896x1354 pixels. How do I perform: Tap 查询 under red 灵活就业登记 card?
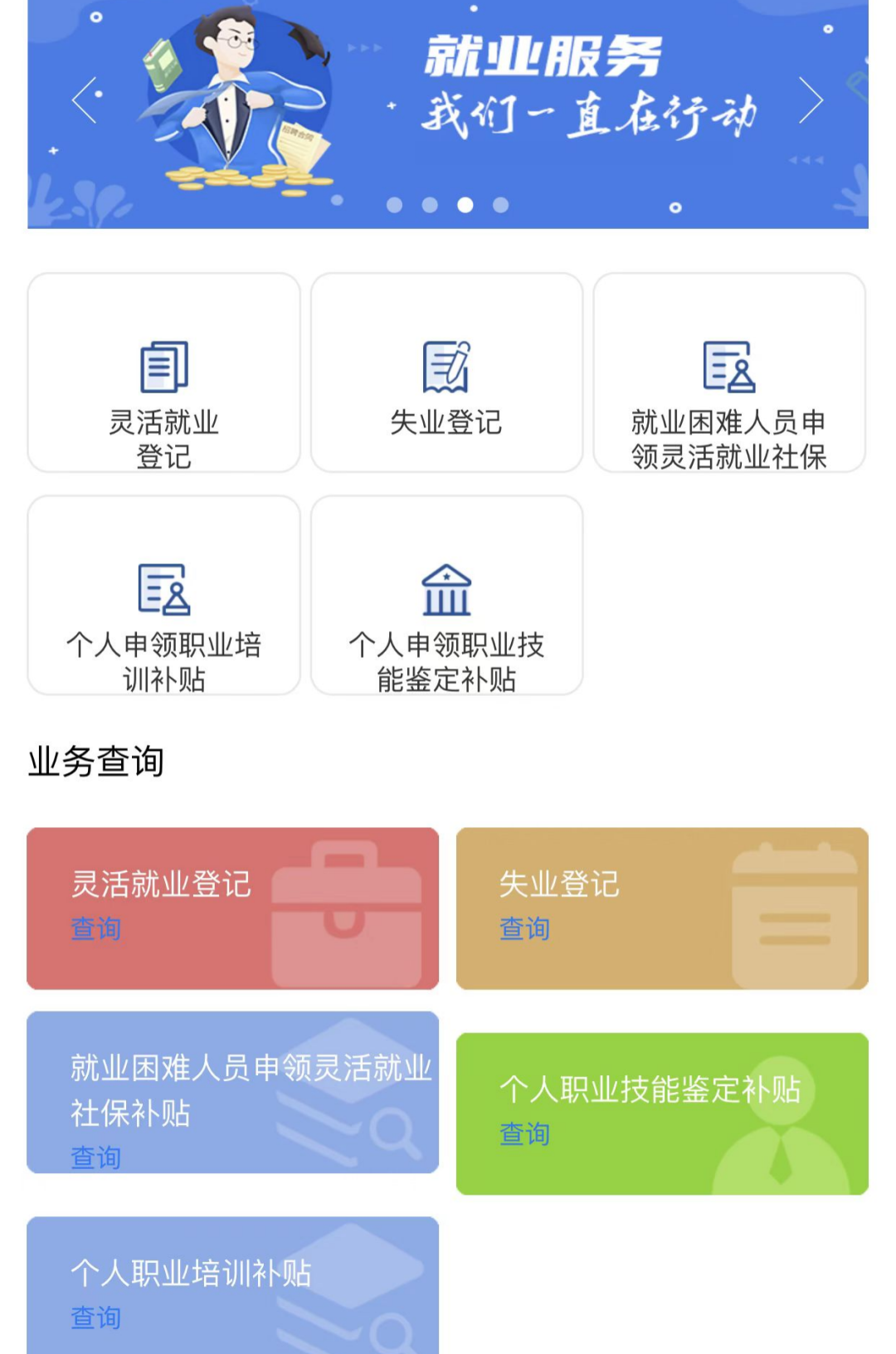pos(96,928)
